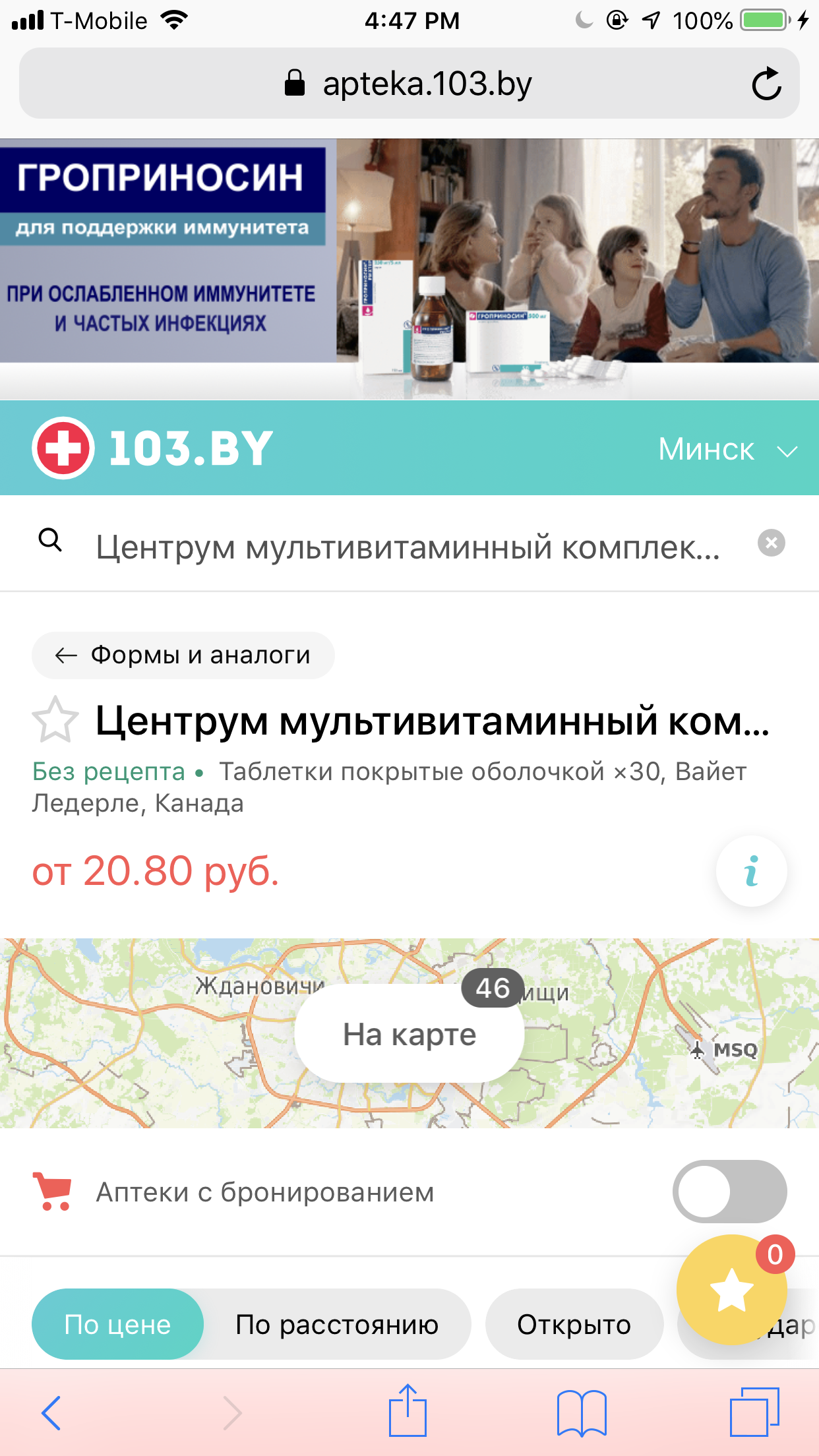819x1456 pixels.
Task: Open Safari share sheet
Action: 408,1411
